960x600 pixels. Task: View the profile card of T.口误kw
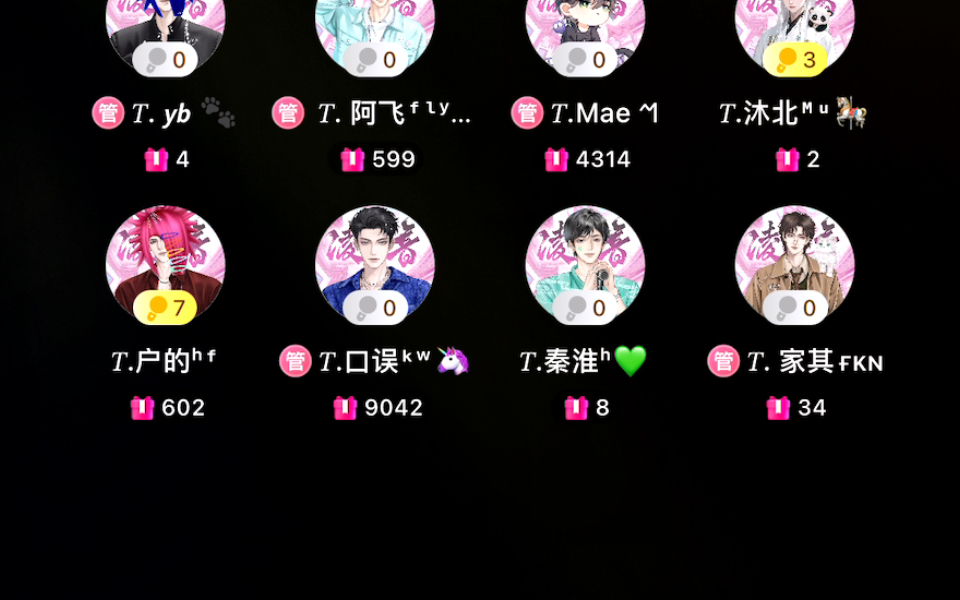(375, 260)
